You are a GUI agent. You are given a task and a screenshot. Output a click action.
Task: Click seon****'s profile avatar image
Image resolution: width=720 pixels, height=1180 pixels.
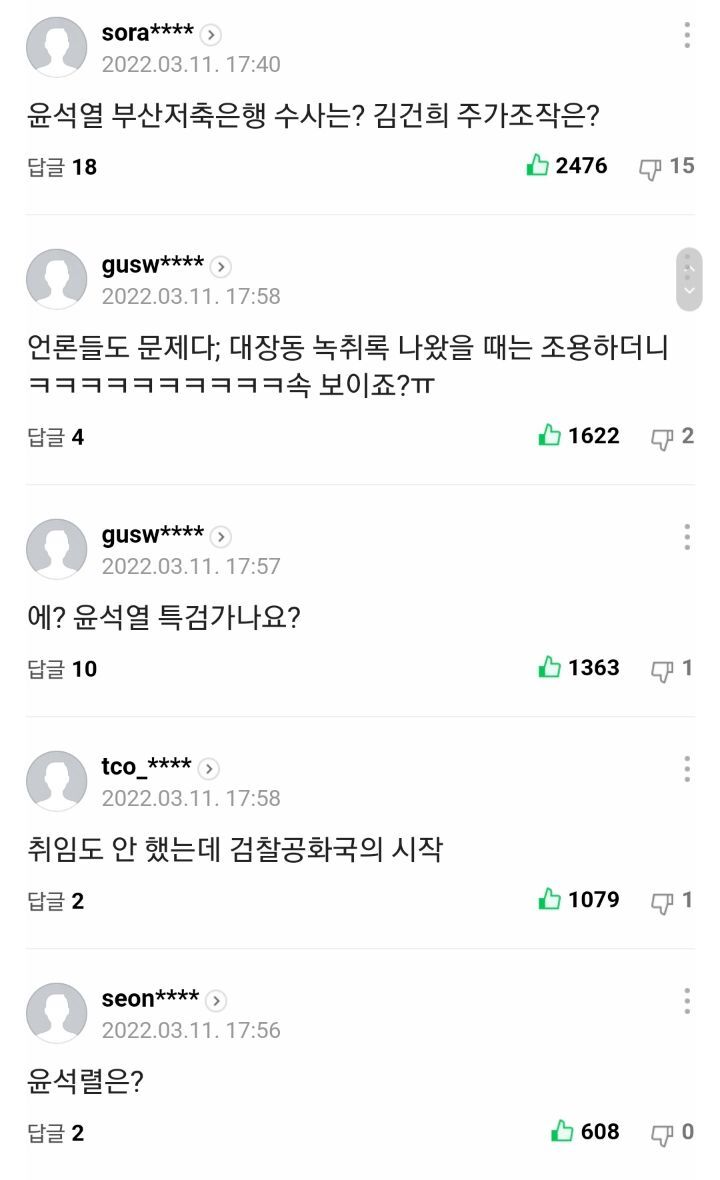point(56,1011)
